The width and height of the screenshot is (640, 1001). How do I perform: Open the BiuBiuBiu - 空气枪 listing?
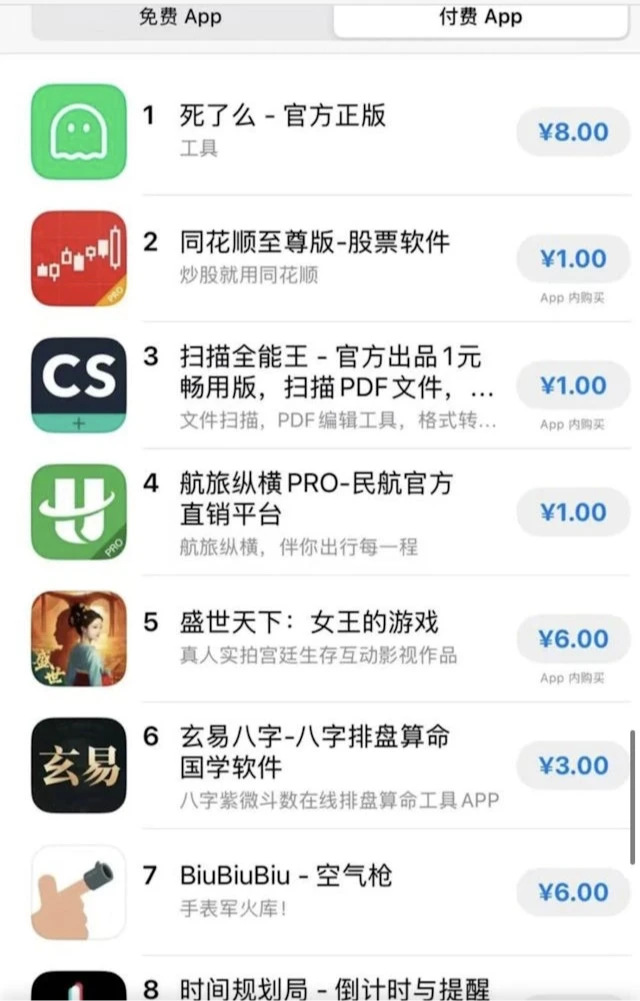click(x=285, y=876)
